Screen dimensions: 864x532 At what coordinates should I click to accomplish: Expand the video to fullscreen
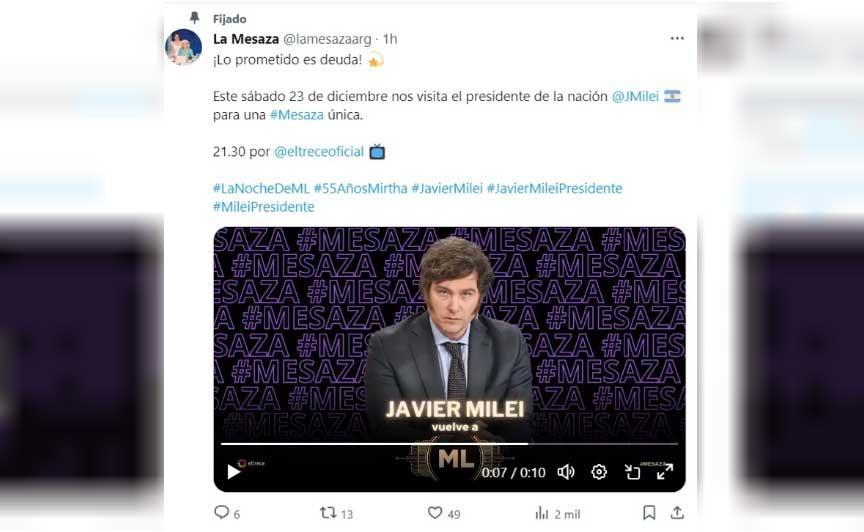click(x=665, y=471)
